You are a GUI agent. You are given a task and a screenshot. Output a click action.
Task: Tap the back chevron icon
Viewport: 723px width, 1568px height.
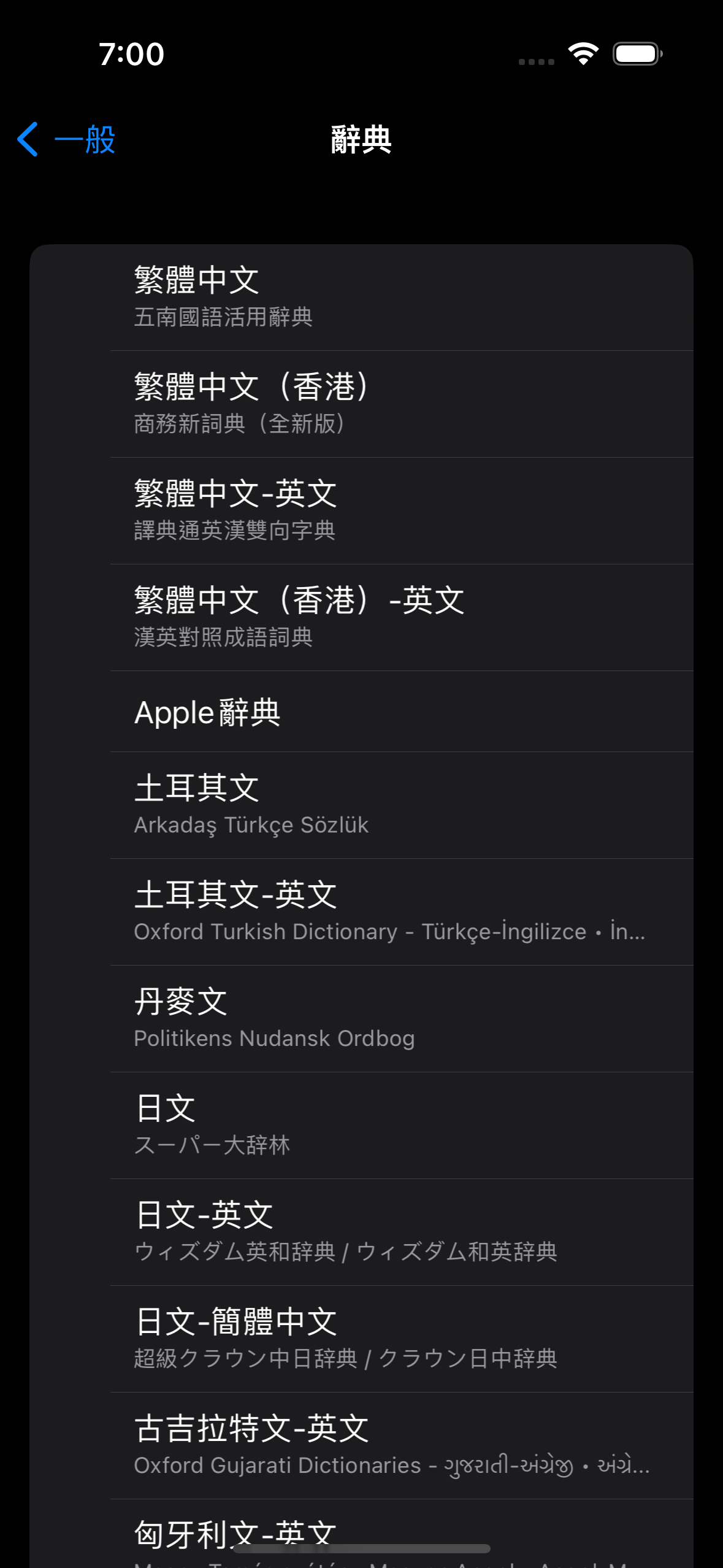tap(28, 140)
